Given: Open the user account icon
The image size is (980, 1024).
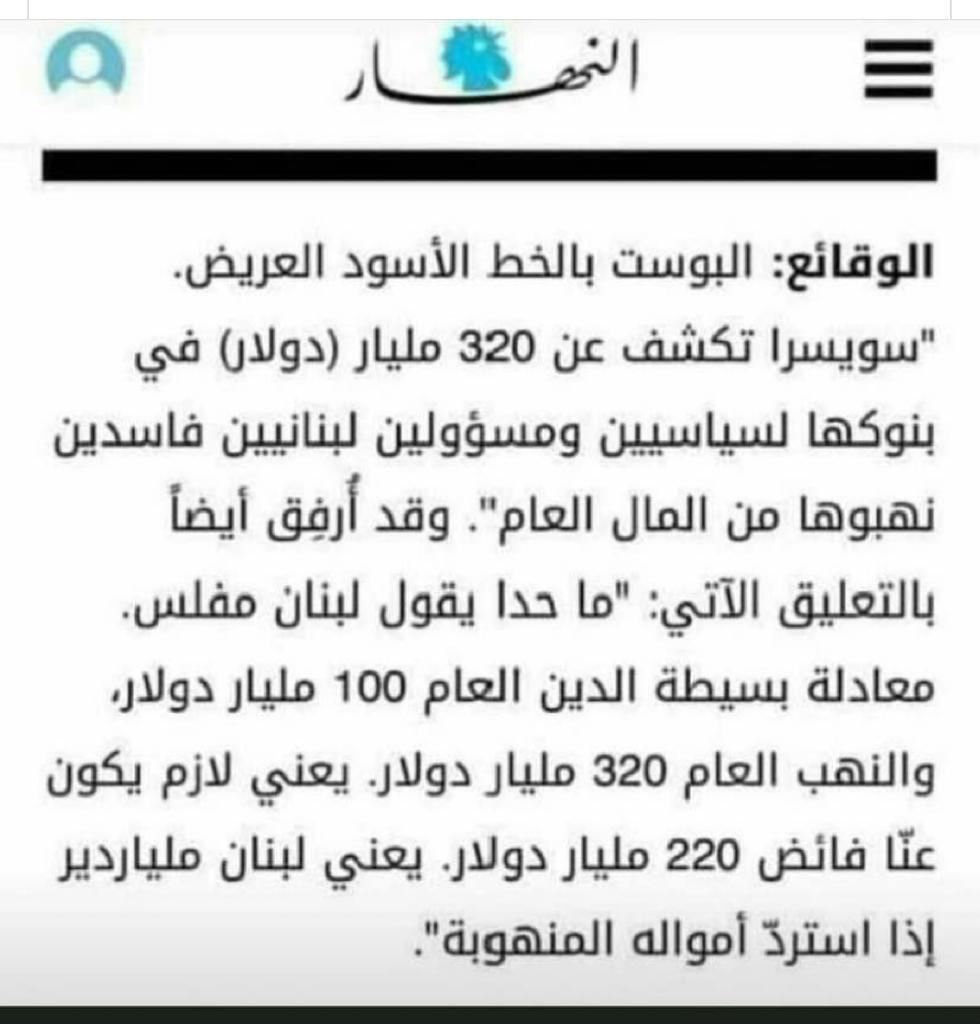Looking at the screenshot, I should pyautogui.click(x=86, y=64).
